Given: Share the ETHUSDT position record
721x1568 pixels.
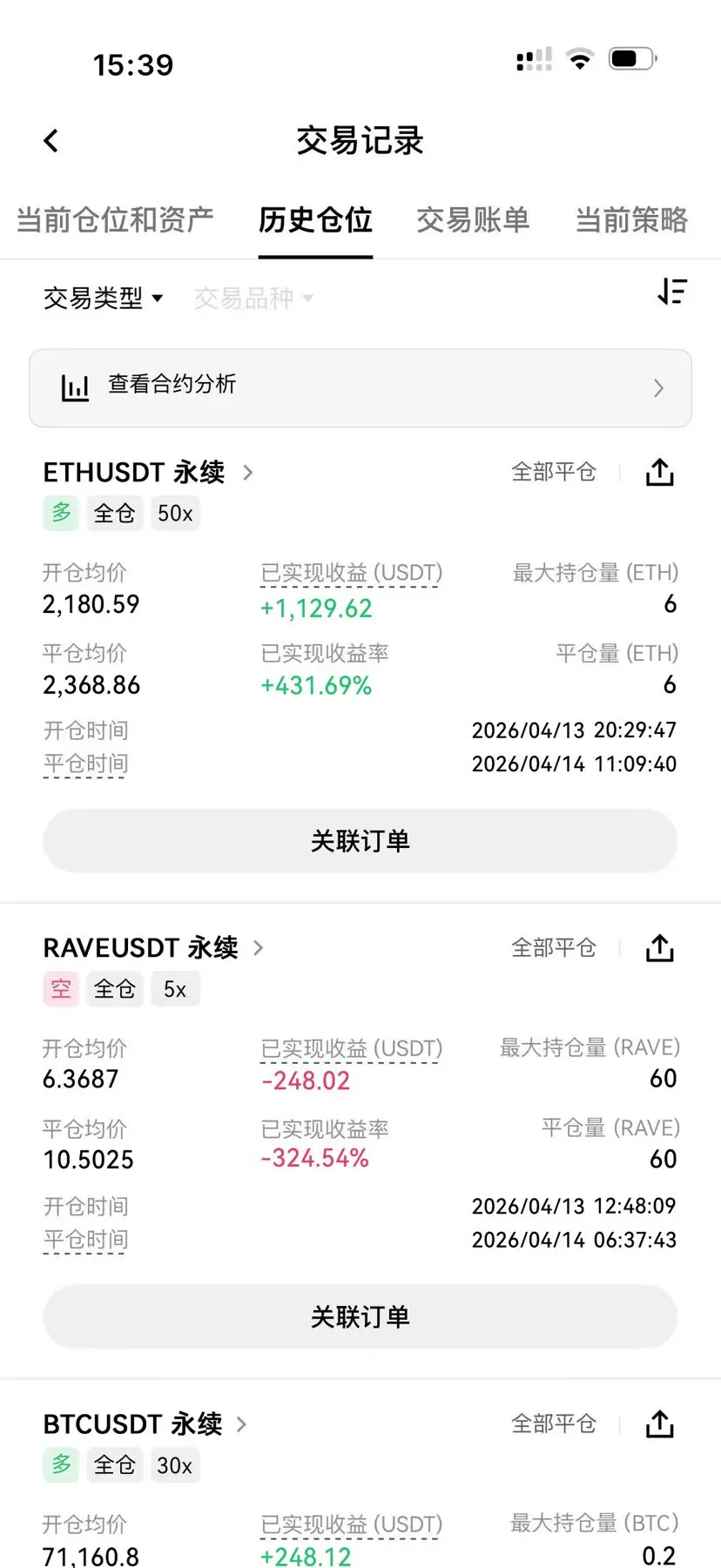Looking at the screenshot, I should [660, 472].
